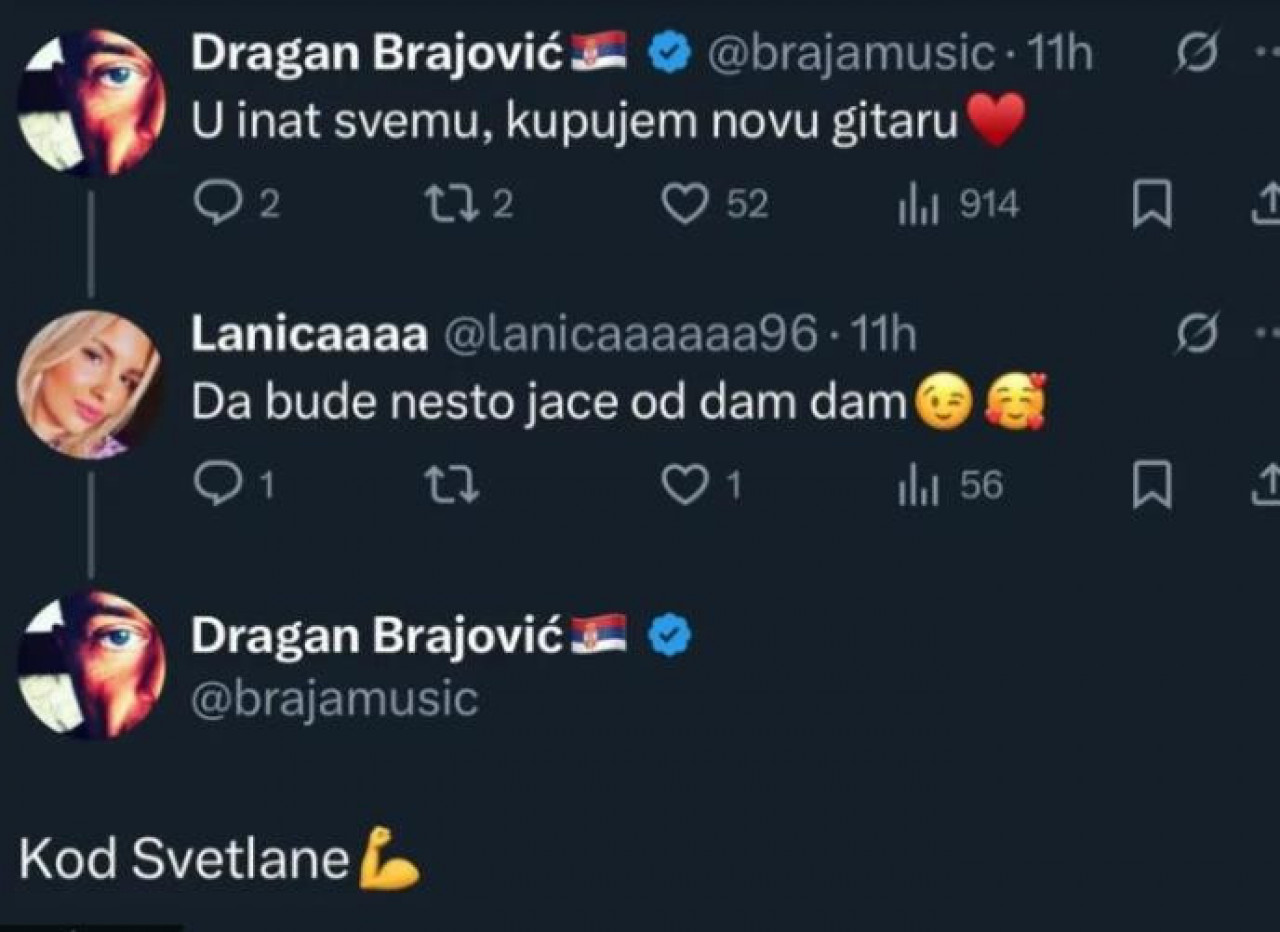This screenshot has width=1280, height=932.
Task: Open Grok icon on Dragan's first tweet
Action: point(1196,54)
